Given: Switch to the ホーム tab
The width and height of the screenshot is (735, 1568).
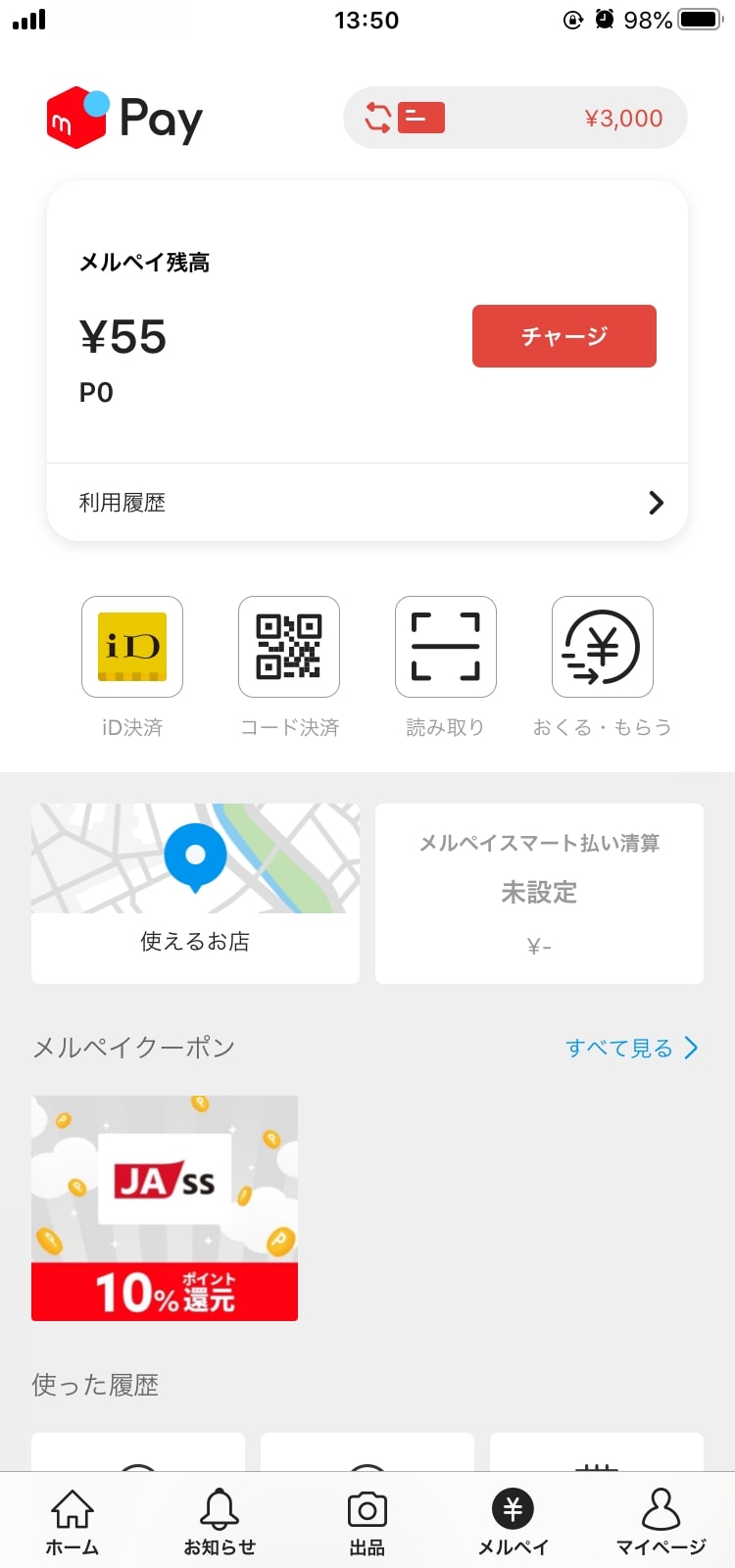Looking at the screenshot, I should [x=73, y=1522].
